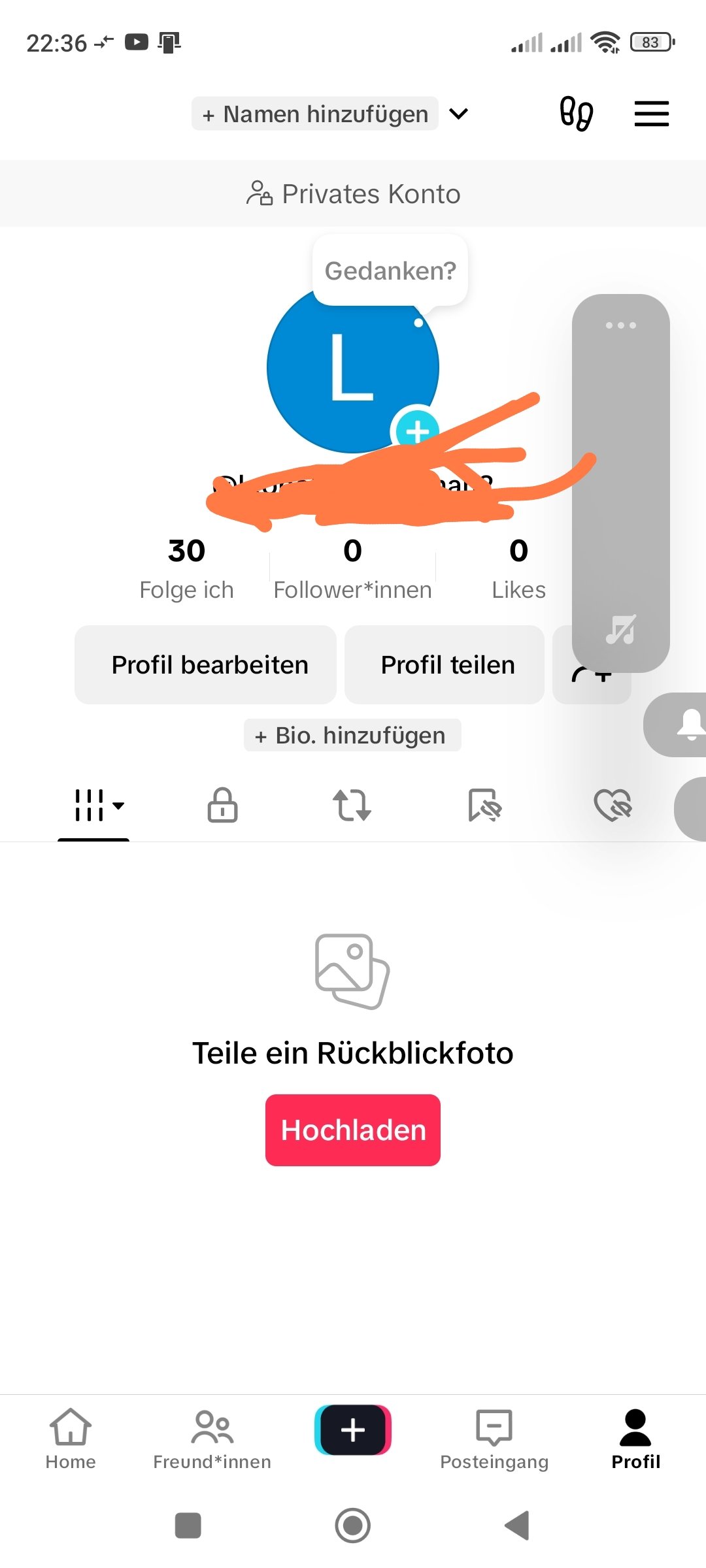Viewport: 706px width, 1568px height.
Task: Switch to the private videos lock tab
Action: click(x=222, y=805)
